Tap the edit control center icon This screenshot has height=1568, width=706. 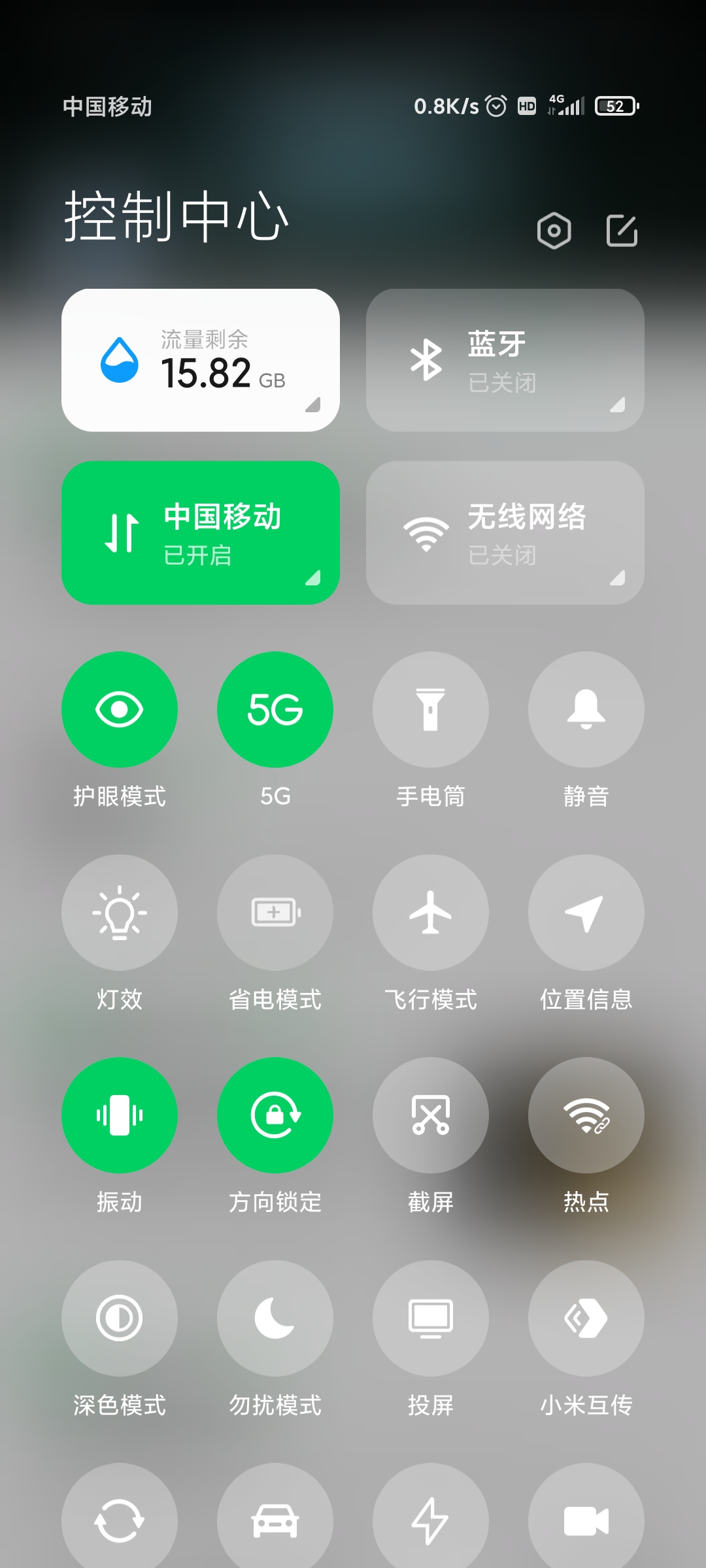pos(622,231)
